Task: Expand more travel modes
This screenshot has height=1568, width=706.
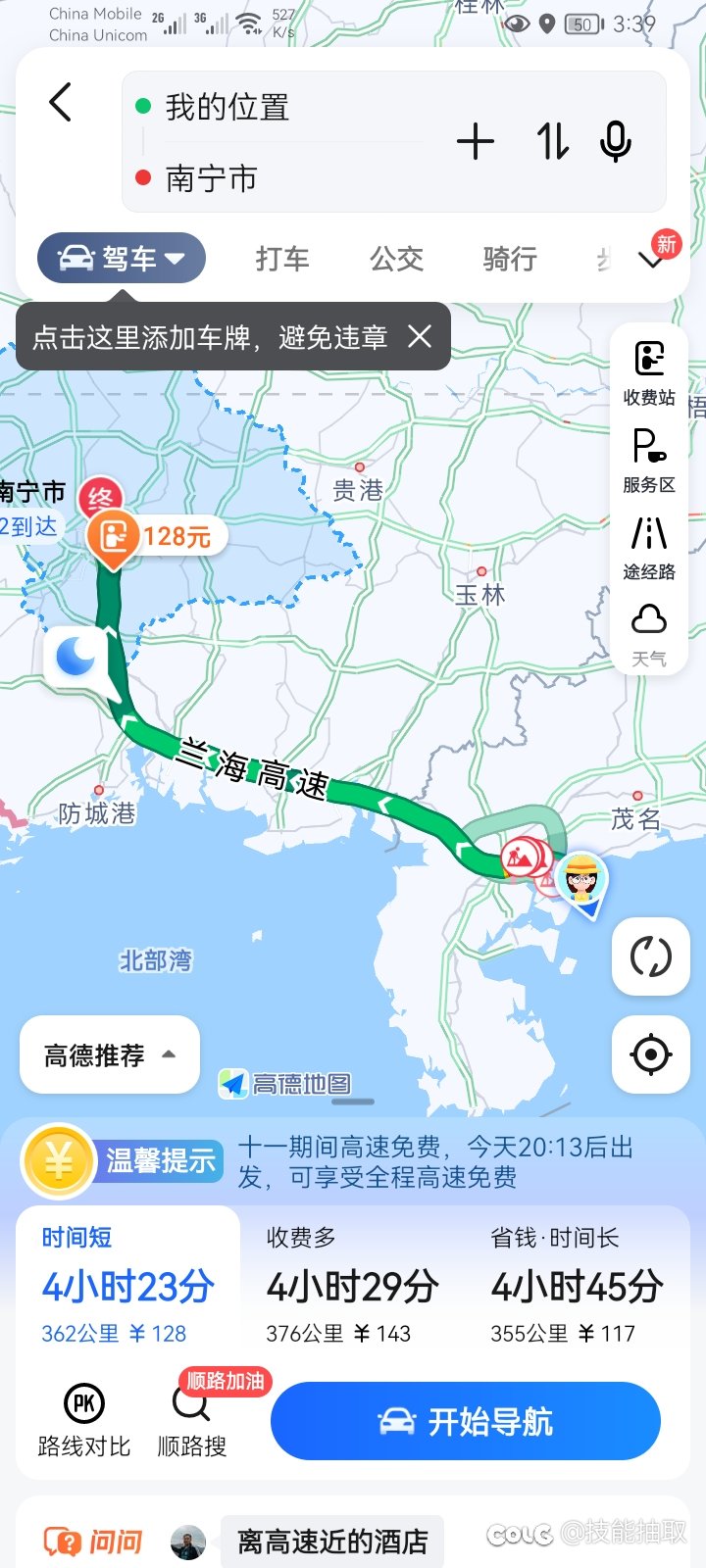Action: click(652, 259)
